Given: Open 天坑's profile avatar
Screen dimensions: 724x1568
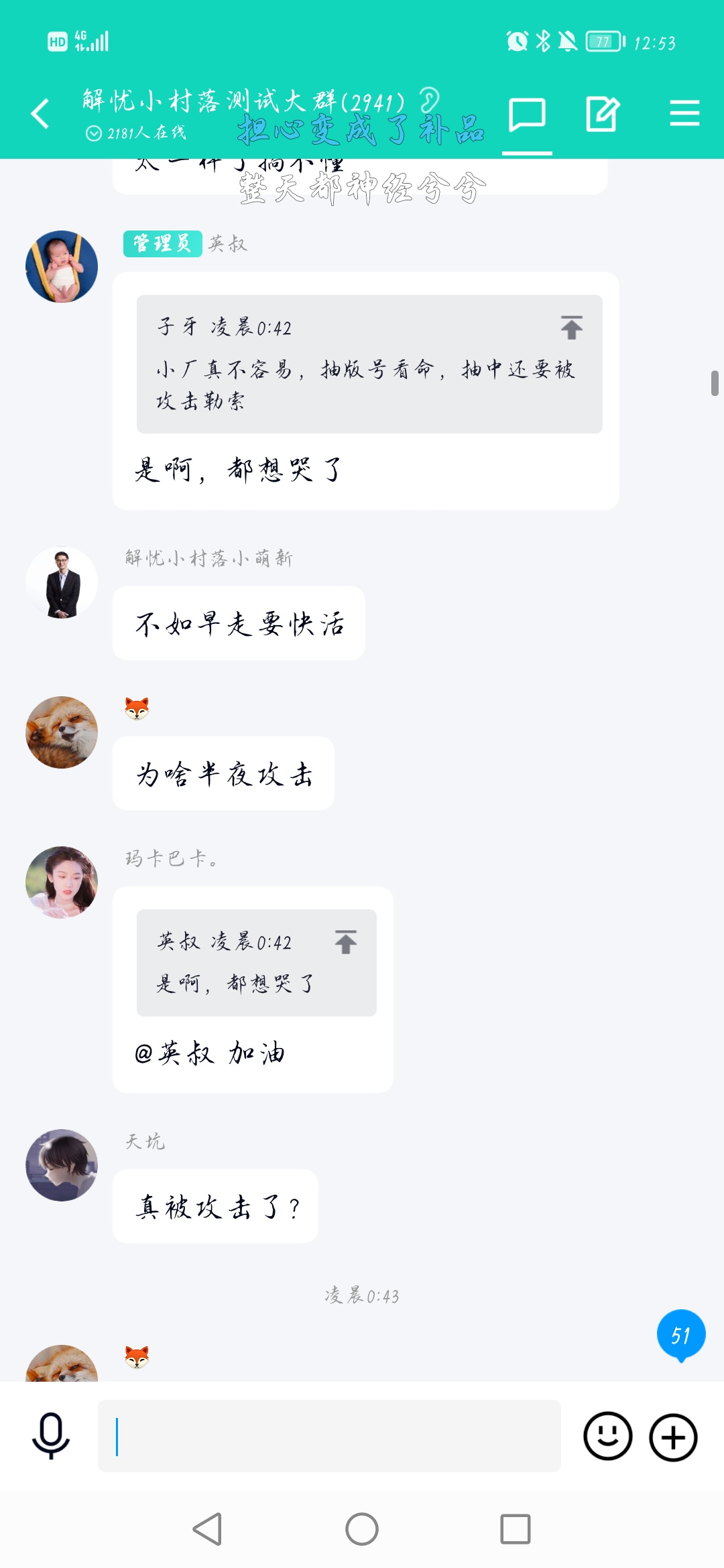Looking at the screenshot, I should pyautogui.click(x=62, y=1165).
